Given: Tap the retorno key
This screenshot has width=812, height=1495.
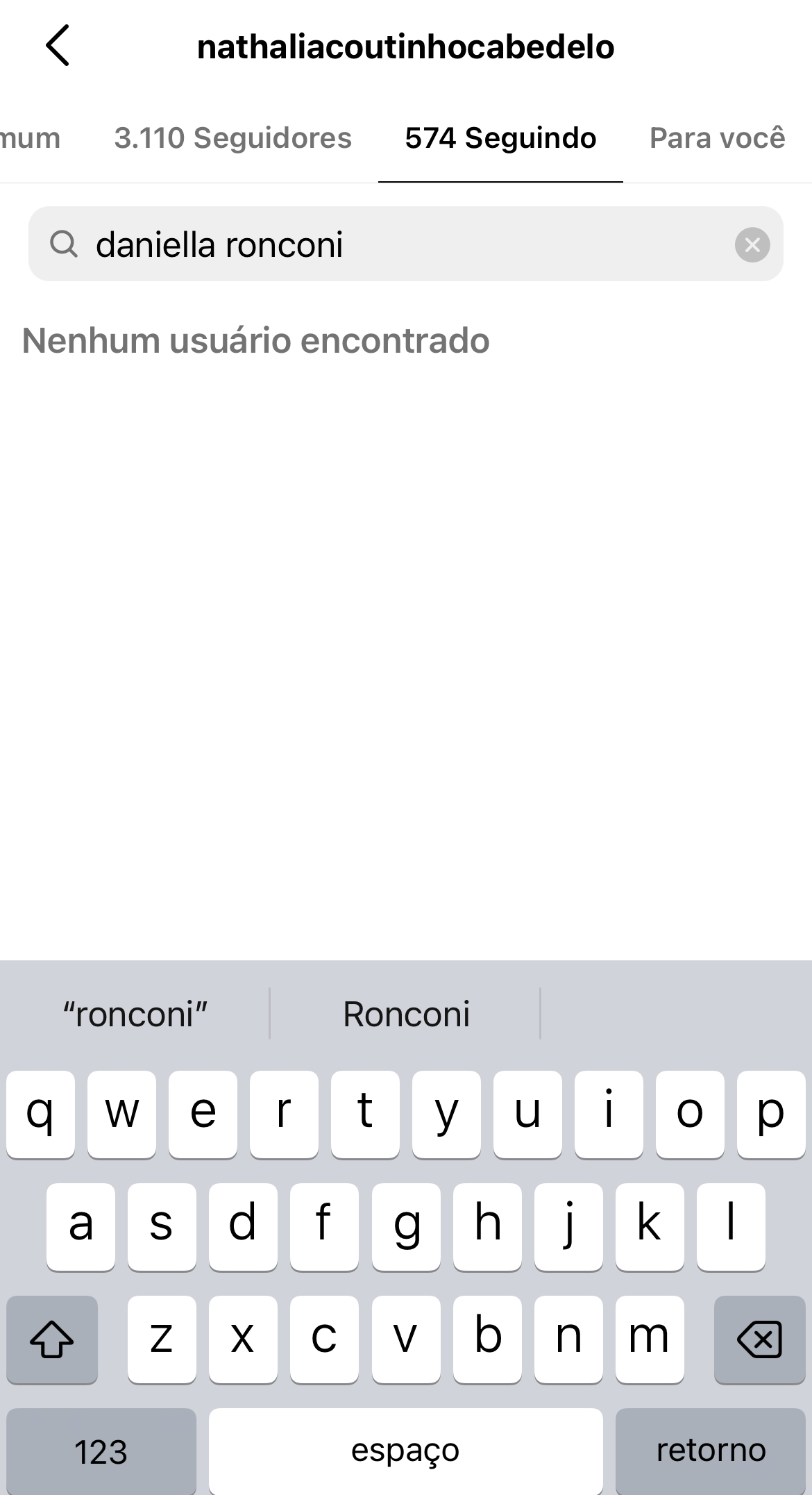Looking at the screenshot, I should pos(711,1451).
